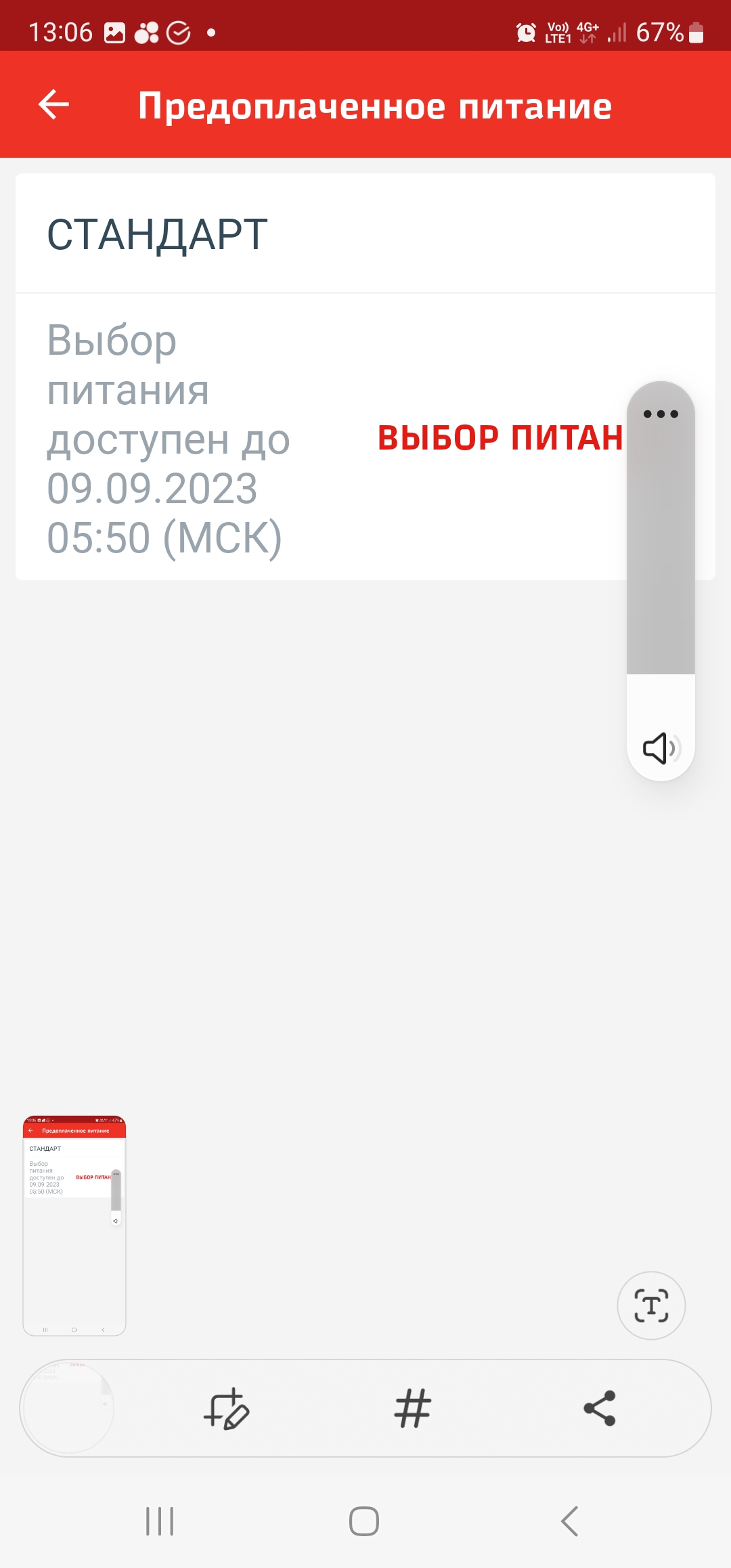Open the captured screenshot preview thumbnail
Image resolution: width=731 pixels, height=1568 pixels.
[x=74, y=1225]
